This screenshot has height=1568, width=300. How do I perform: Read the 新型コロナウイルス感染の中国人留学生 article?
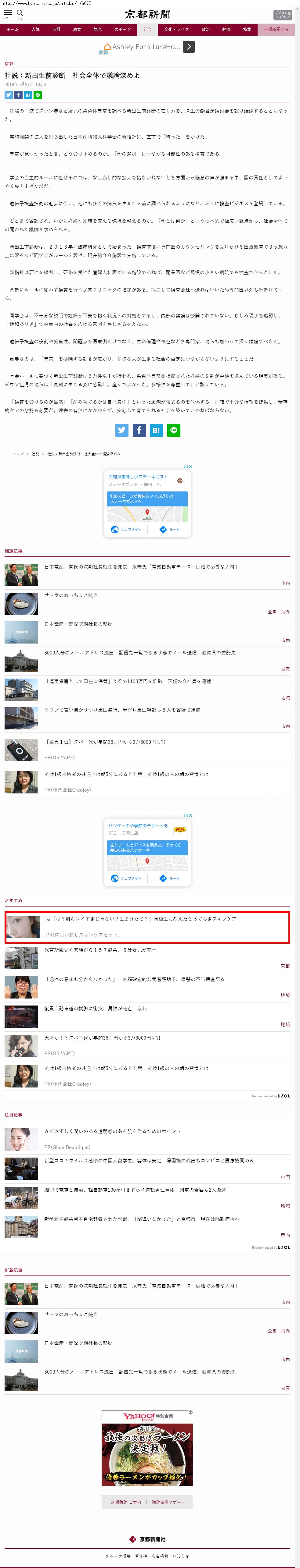[x=149, y=1160]
